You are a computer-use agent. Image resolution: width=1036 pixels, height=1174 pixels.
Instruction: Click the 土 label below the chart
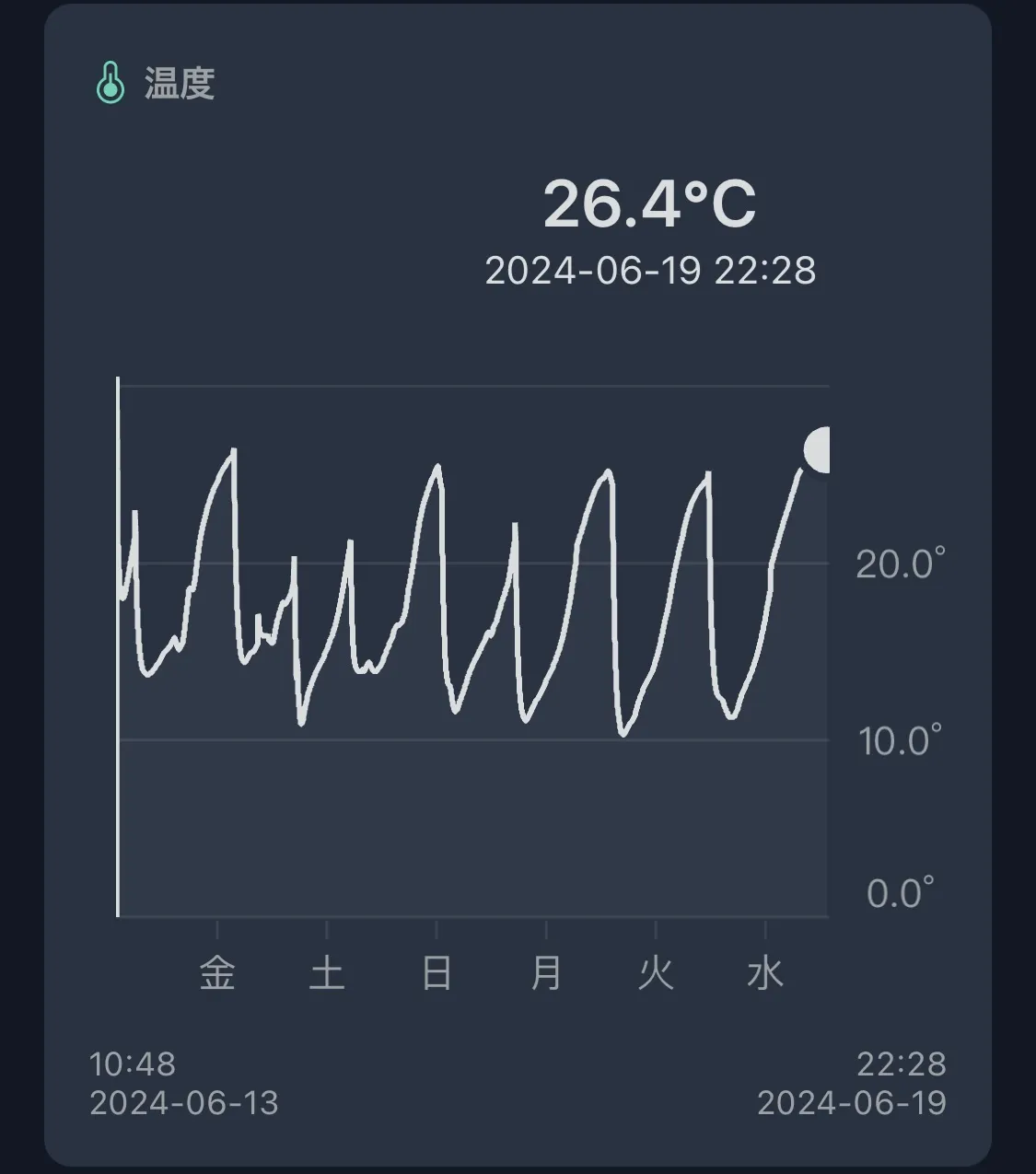coord(329,972)
